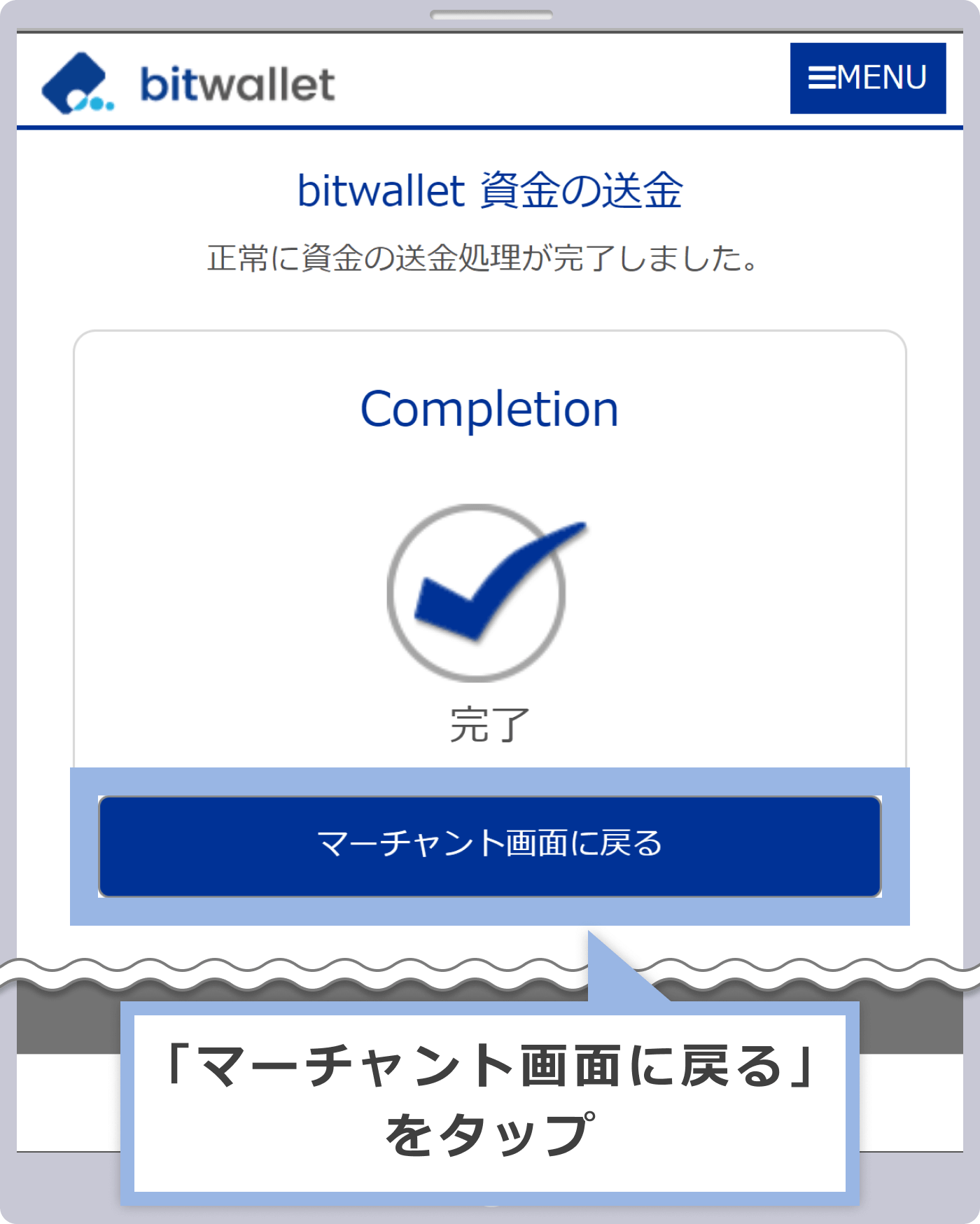Open the MENU item in the navigation bar
This screenshot has height=1224, width=980.
coord(868,79)
